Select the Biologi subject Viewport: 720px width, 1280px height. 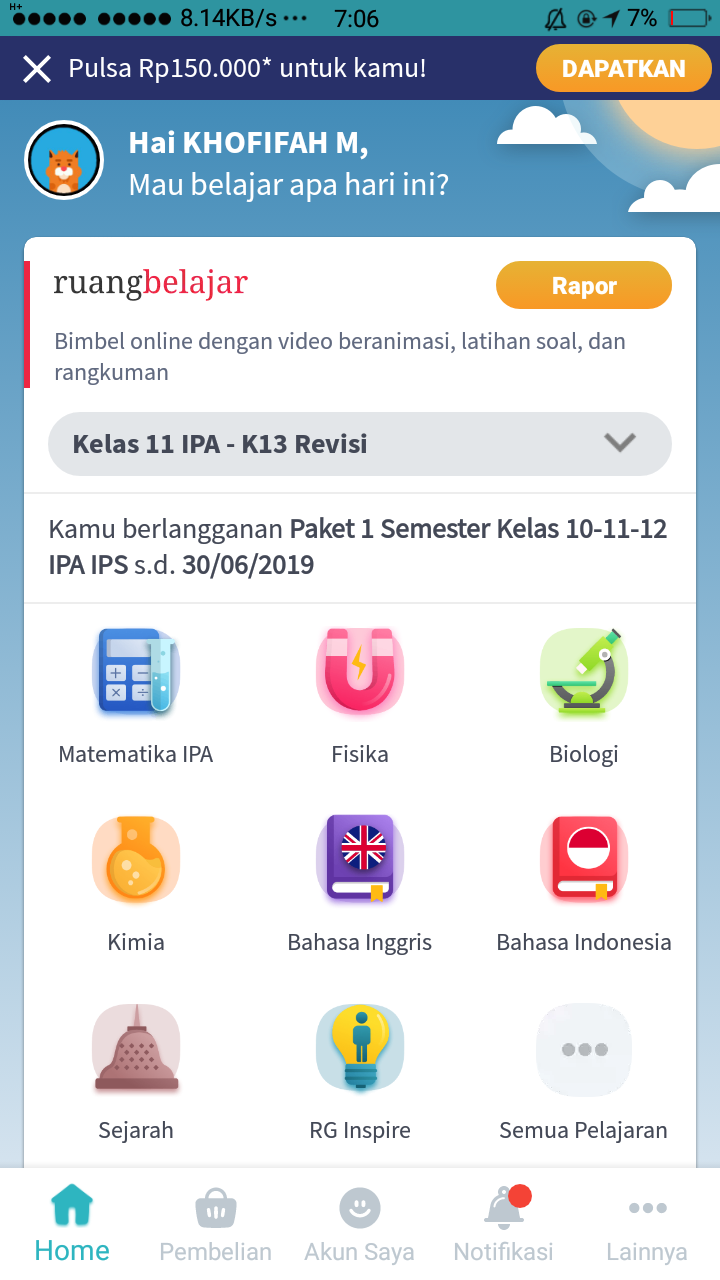584,697
